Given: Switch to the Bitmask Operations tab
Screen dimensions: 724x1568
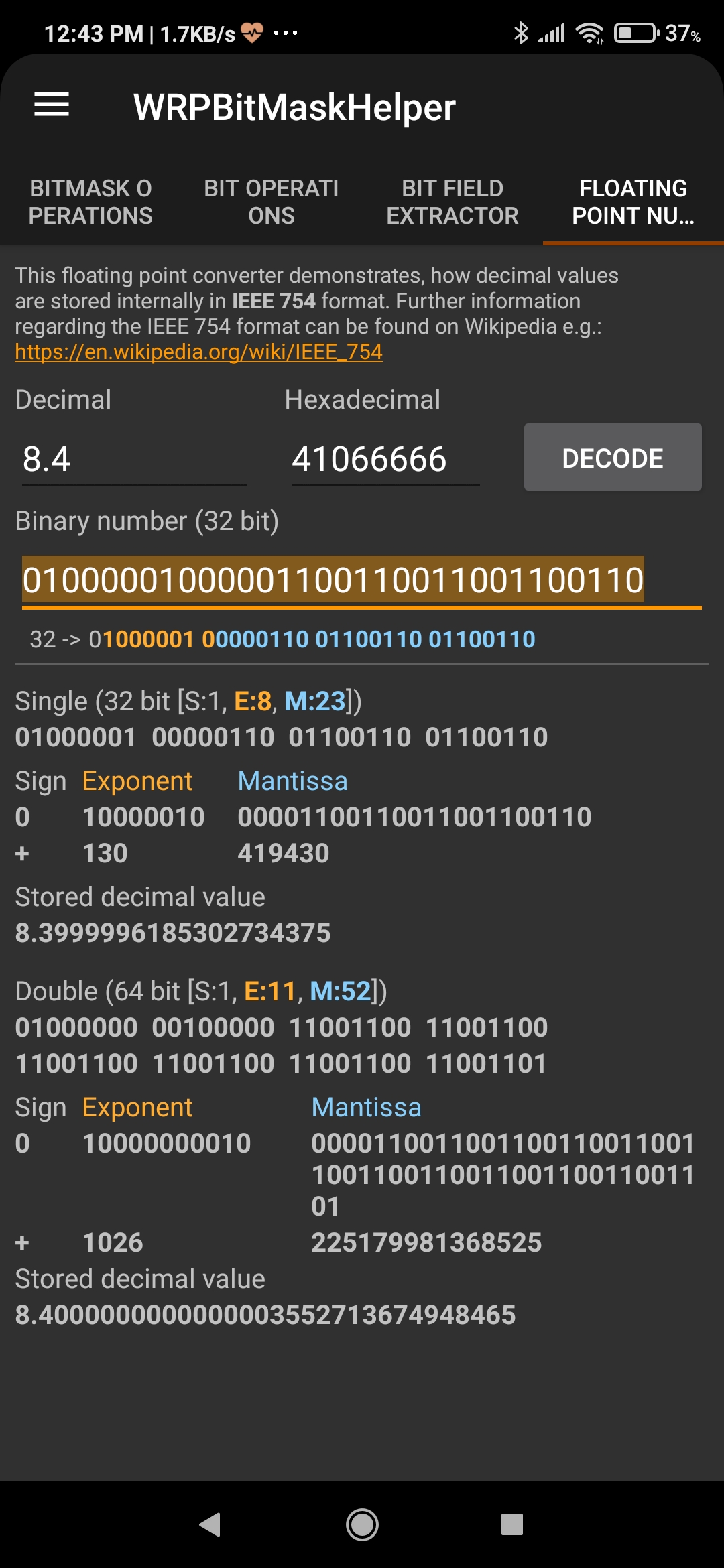Looking at the screenshot, I should [90, 202].
